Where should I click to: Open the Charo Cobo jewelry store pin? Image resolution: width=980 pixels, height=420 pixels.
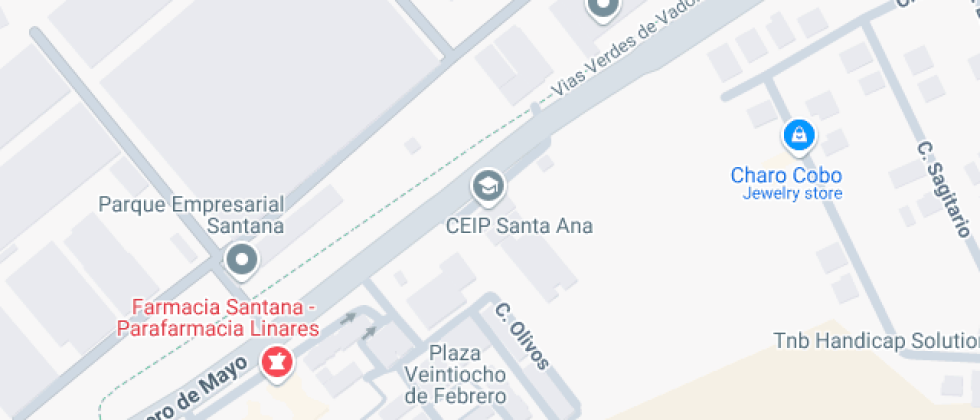coord(798,136)
